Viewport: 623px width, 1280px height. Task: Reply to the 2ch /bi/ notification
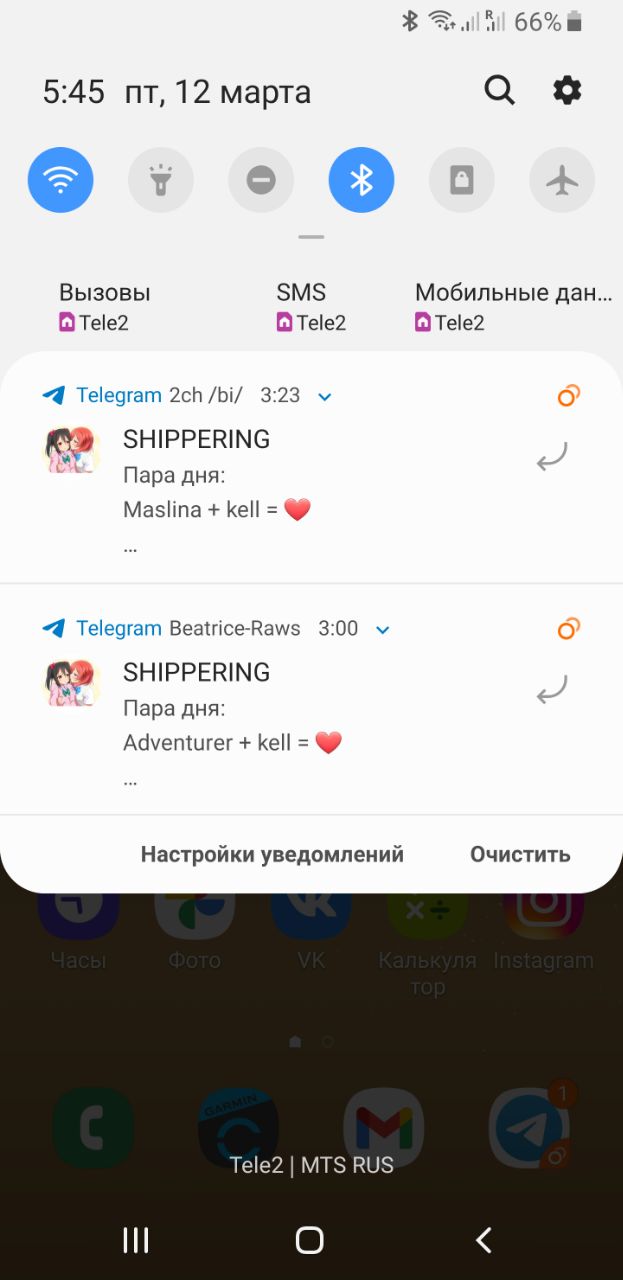552,457
